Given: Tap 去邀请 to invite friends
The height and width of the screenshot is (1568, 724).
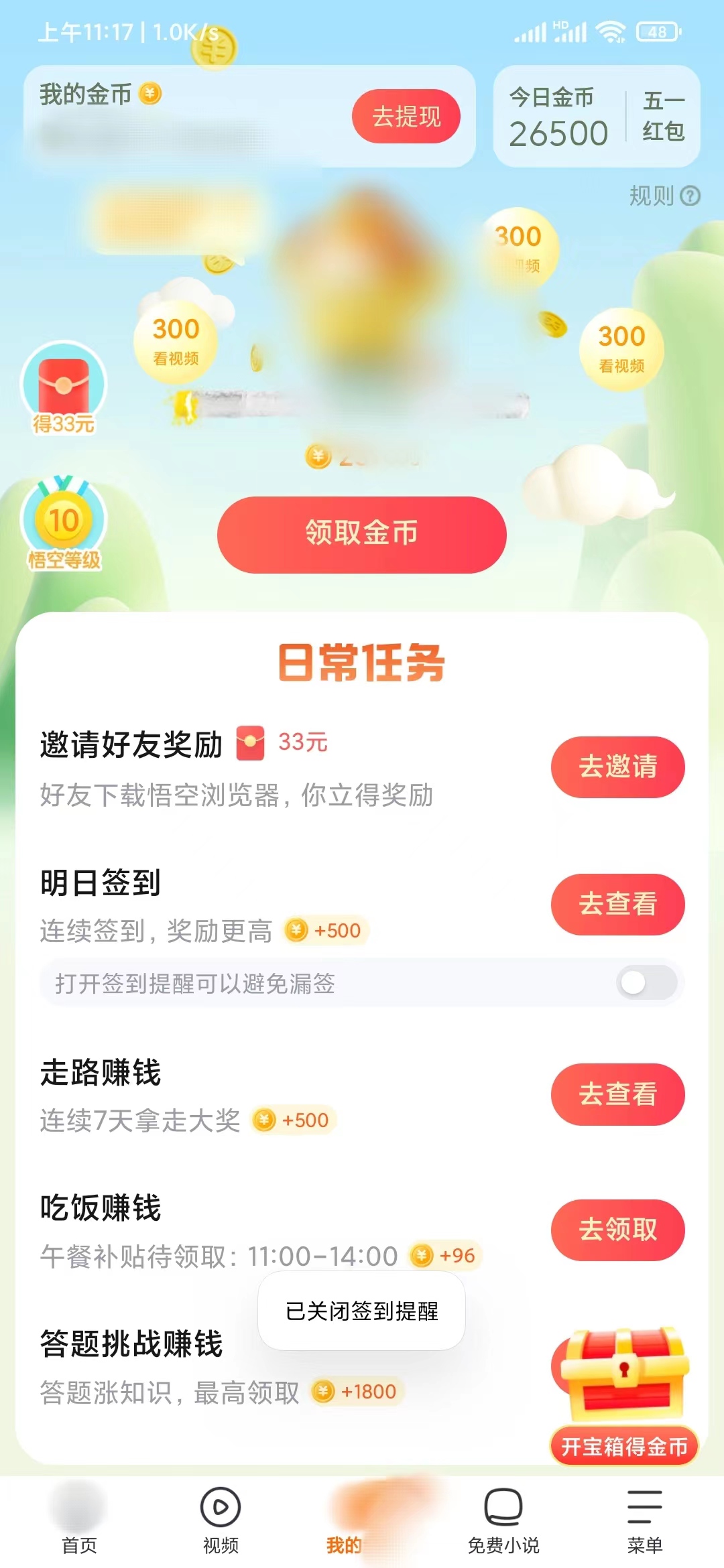Looking at the screenshot, I should (617, 769).
